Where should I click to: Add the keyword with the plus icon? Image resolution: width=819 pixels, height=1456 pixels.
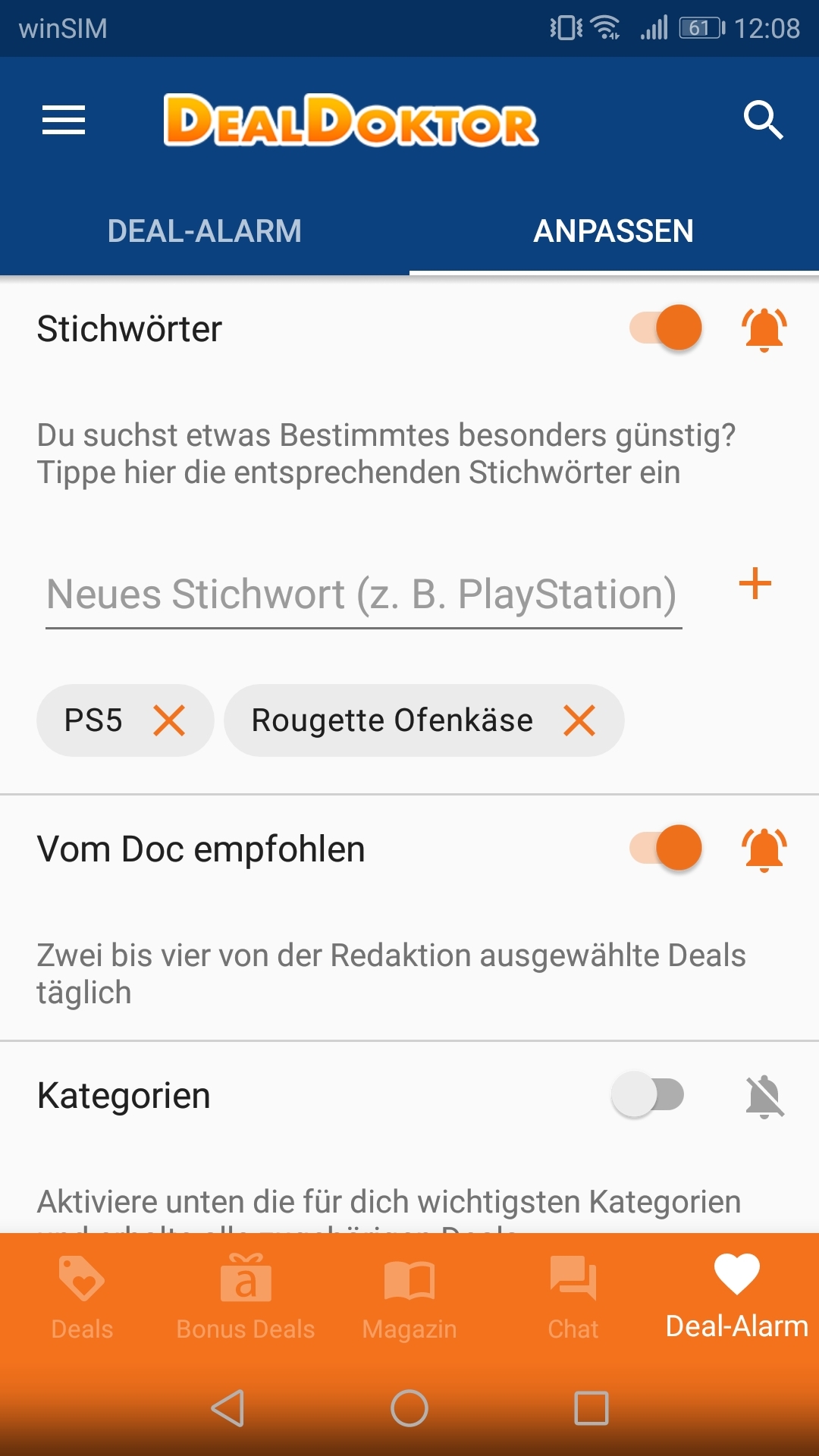click(755, 584)
